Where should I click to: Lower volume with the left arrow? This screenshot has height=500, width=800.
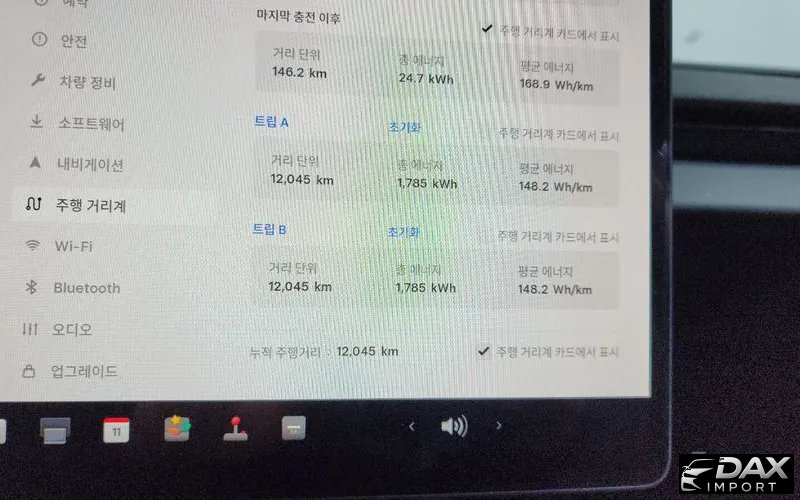pyautogui.click(x=411, y=426)
